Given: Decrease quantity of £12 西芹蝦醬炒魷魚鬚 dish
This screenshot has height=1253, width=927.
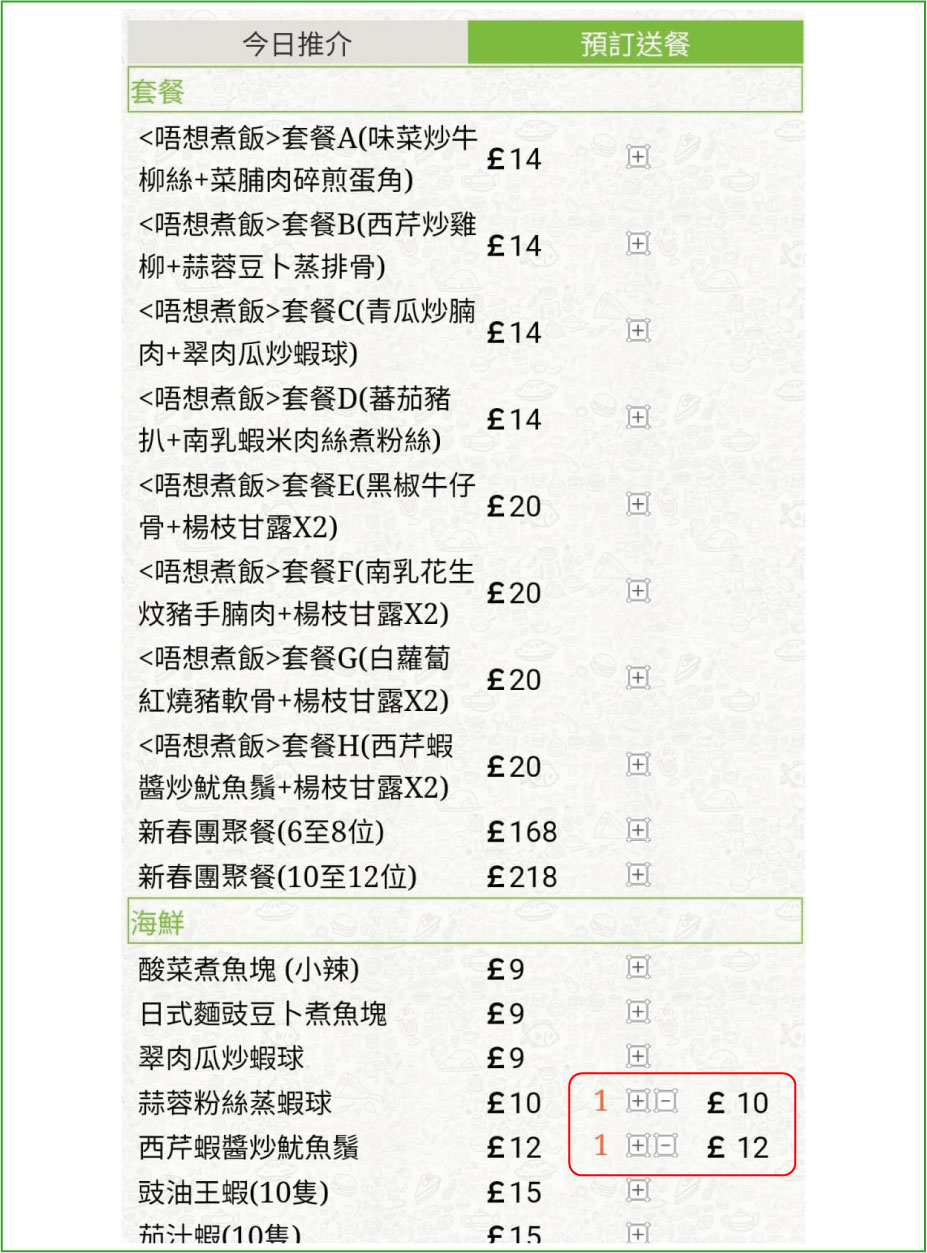Looking at the screenshot, I should pyautogui.click(x=665, y=1145).
